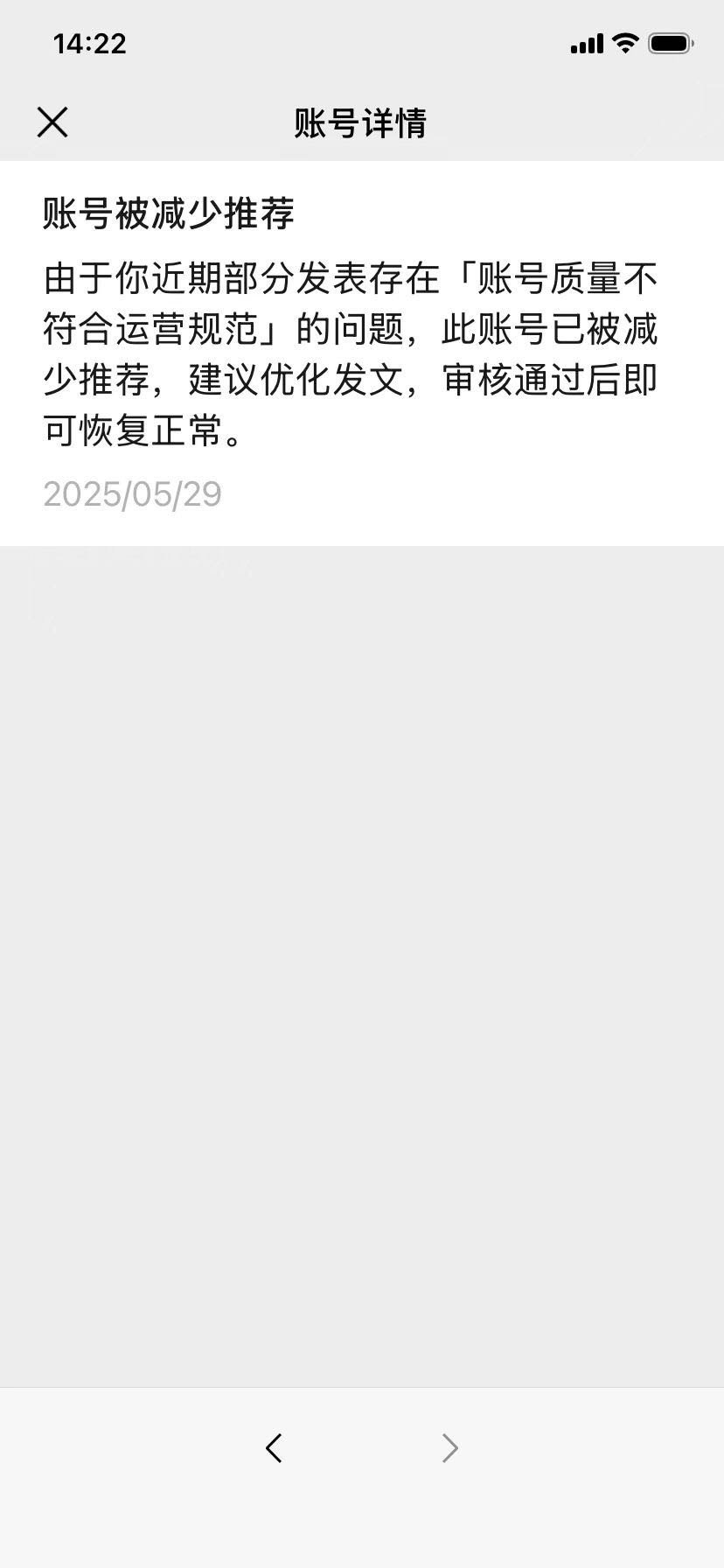
Task: Go back to the previous web page
Action: pos(274,1448)
